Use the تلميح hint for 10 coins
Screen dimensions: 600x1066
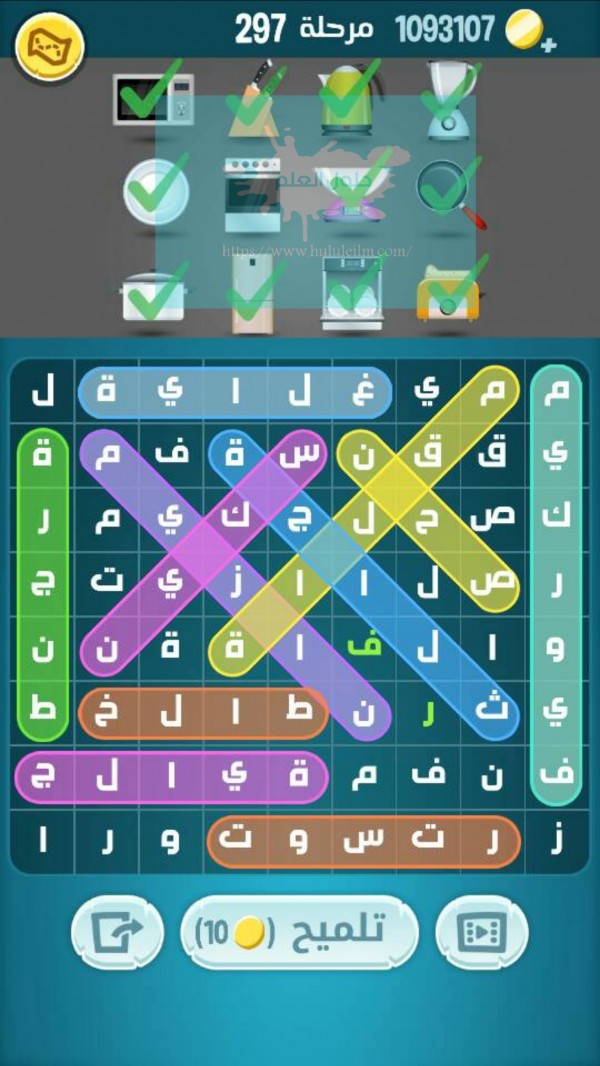pos(299,933)
